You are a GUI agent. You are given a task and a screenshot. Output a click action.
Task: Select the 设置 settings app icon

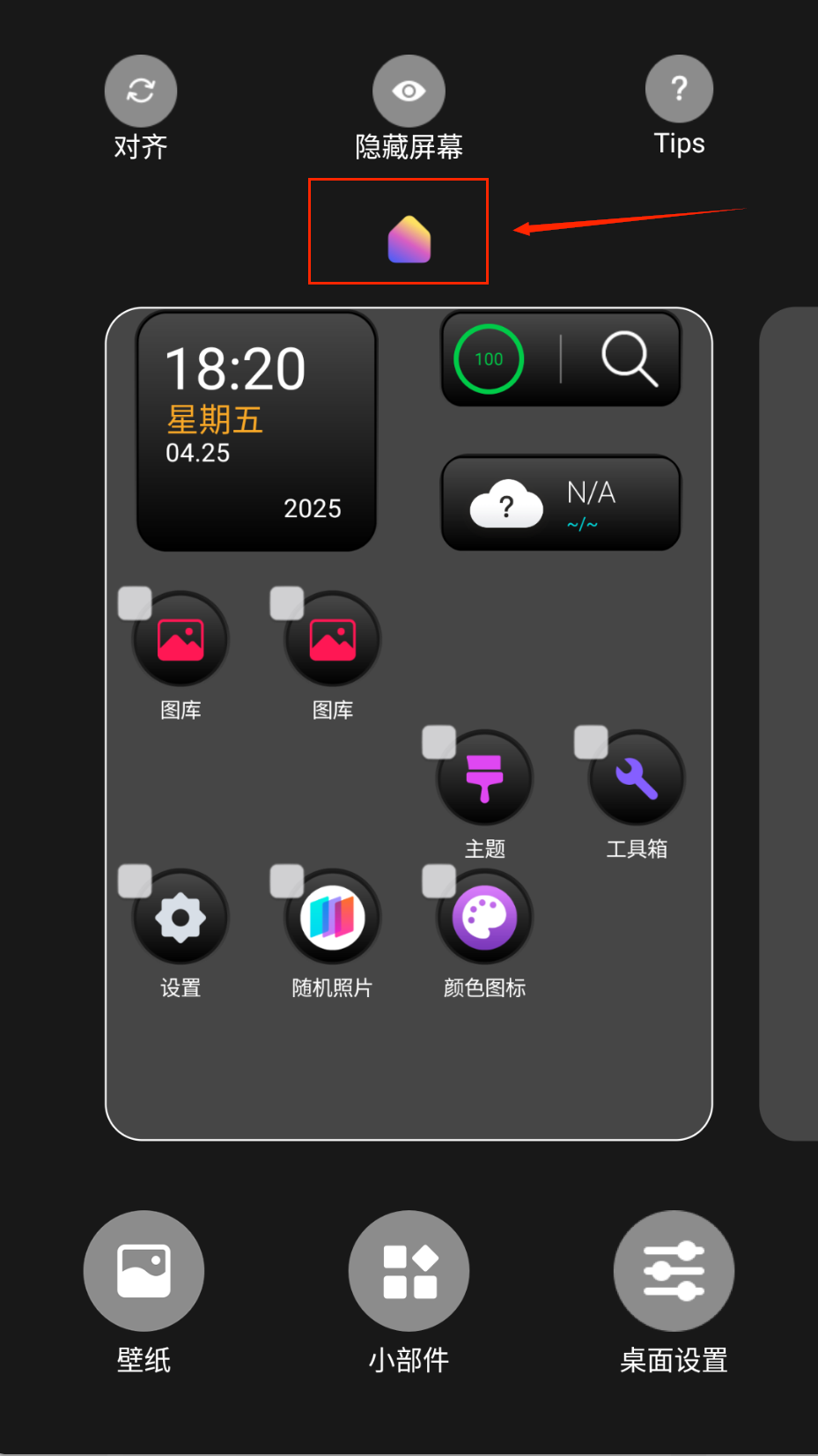181,918
